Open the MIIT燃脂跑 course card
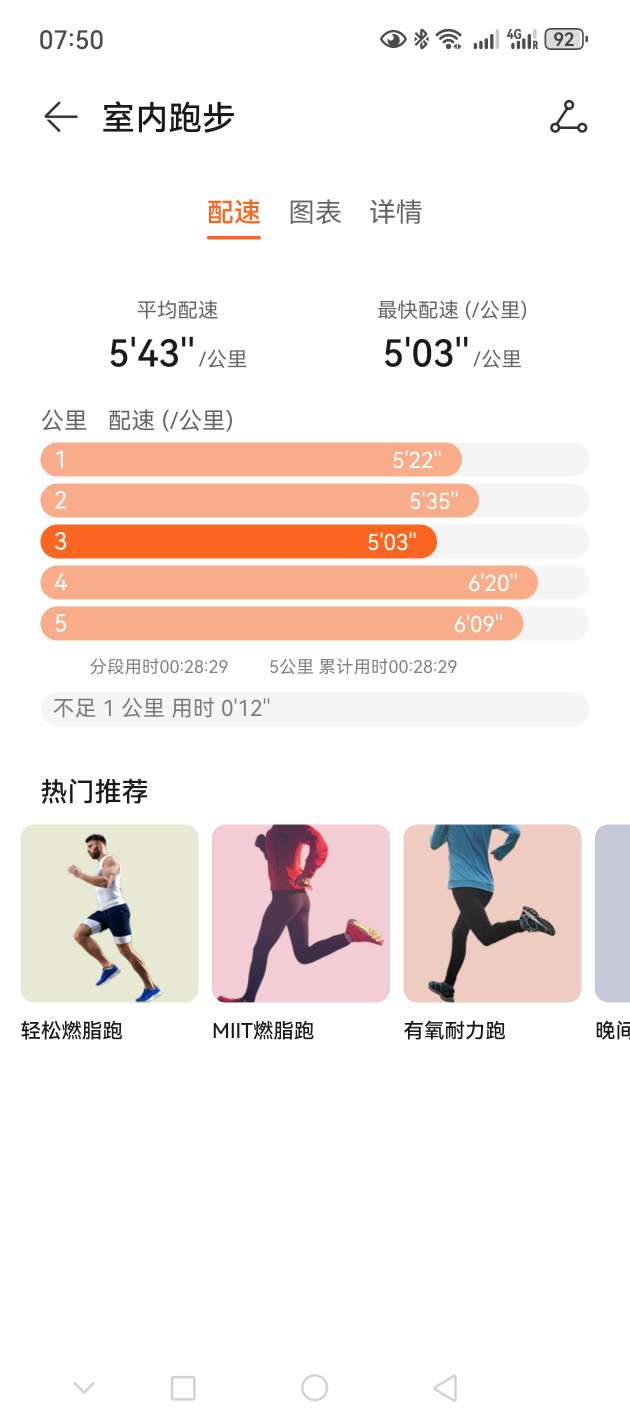 pyautogui.click(x=301, y=913)
